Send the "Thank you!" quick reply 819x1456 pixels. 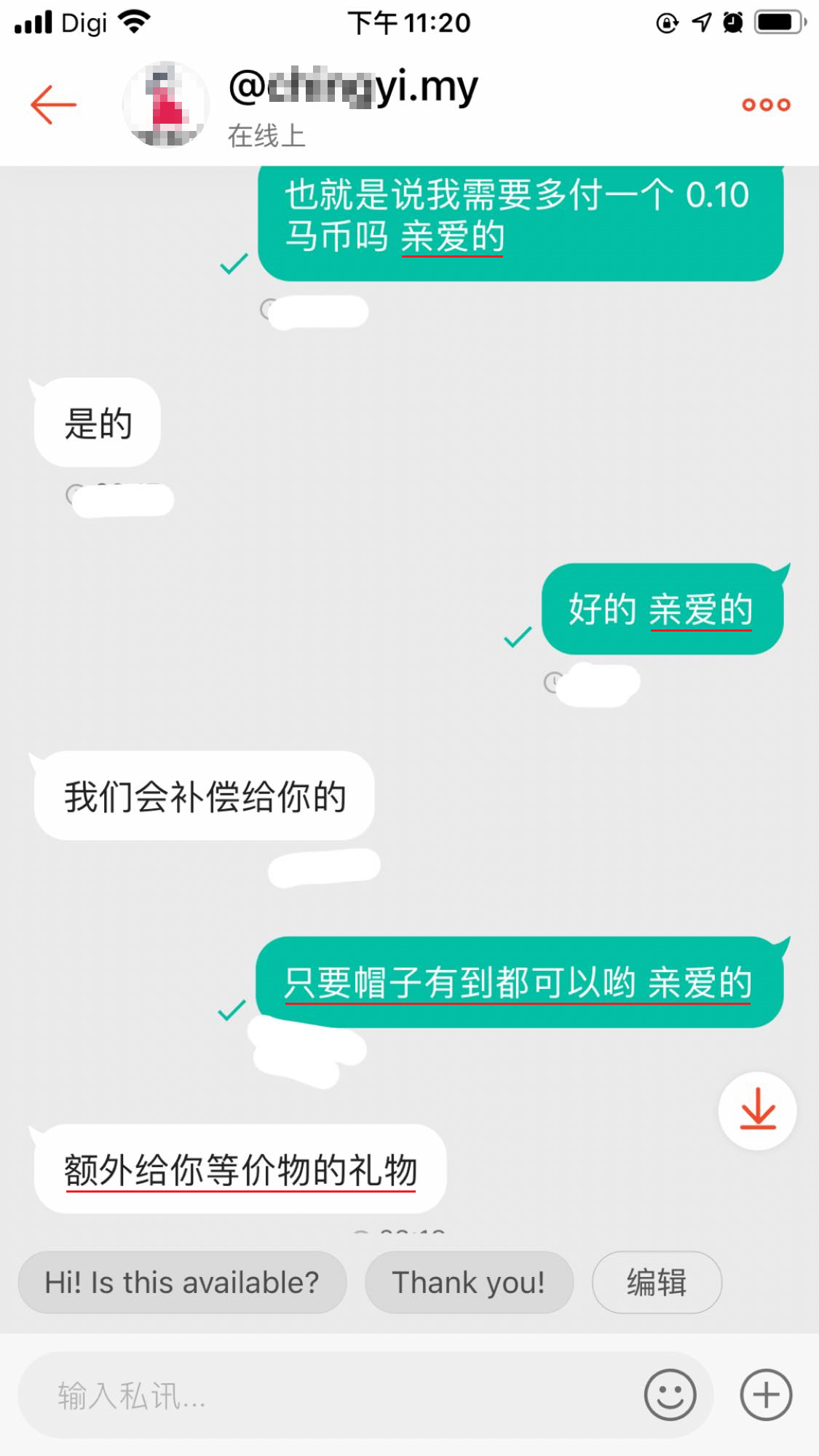pos(469,1282)
